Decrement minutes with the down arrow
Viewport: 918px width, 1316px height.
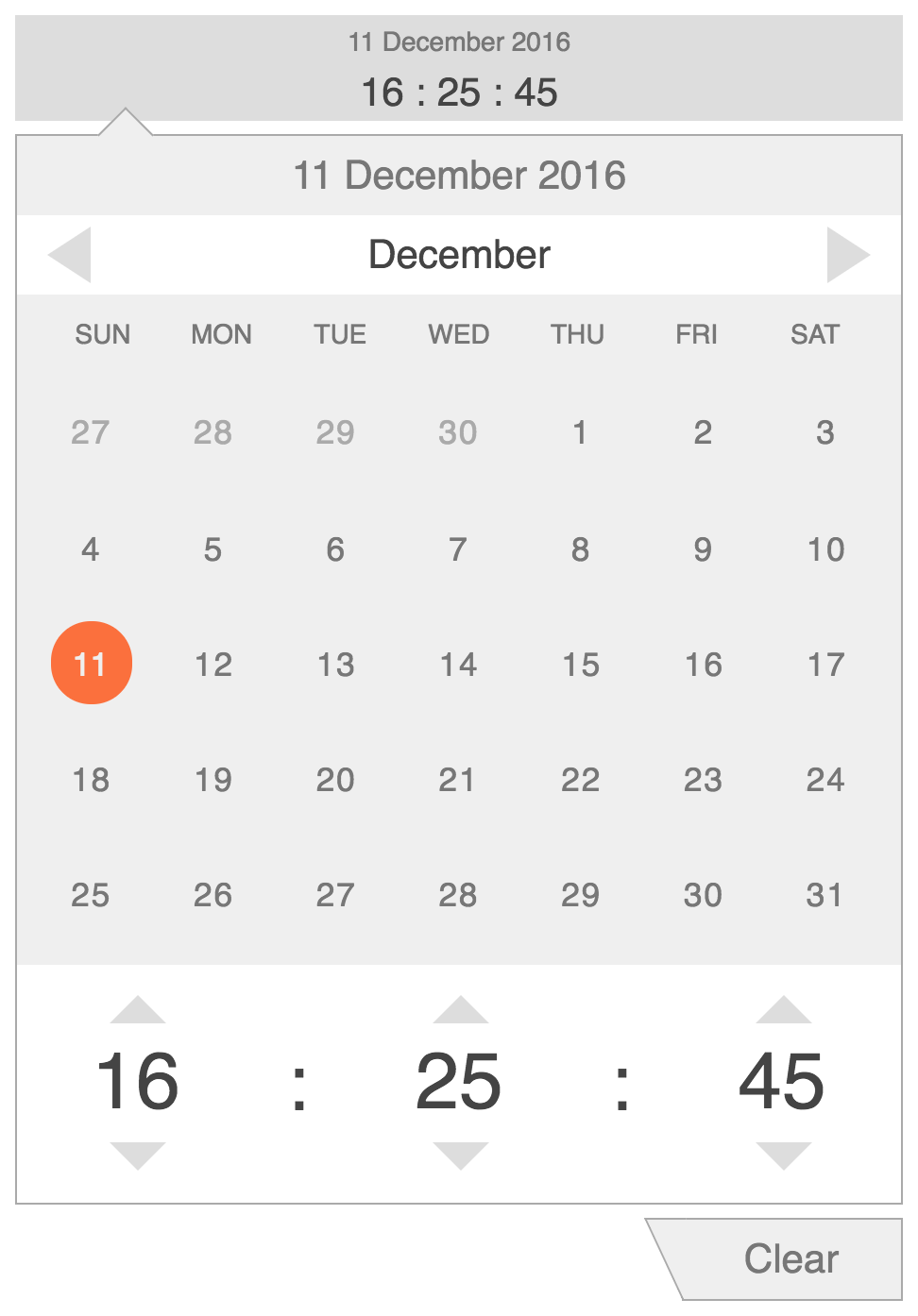[460, 1154]
